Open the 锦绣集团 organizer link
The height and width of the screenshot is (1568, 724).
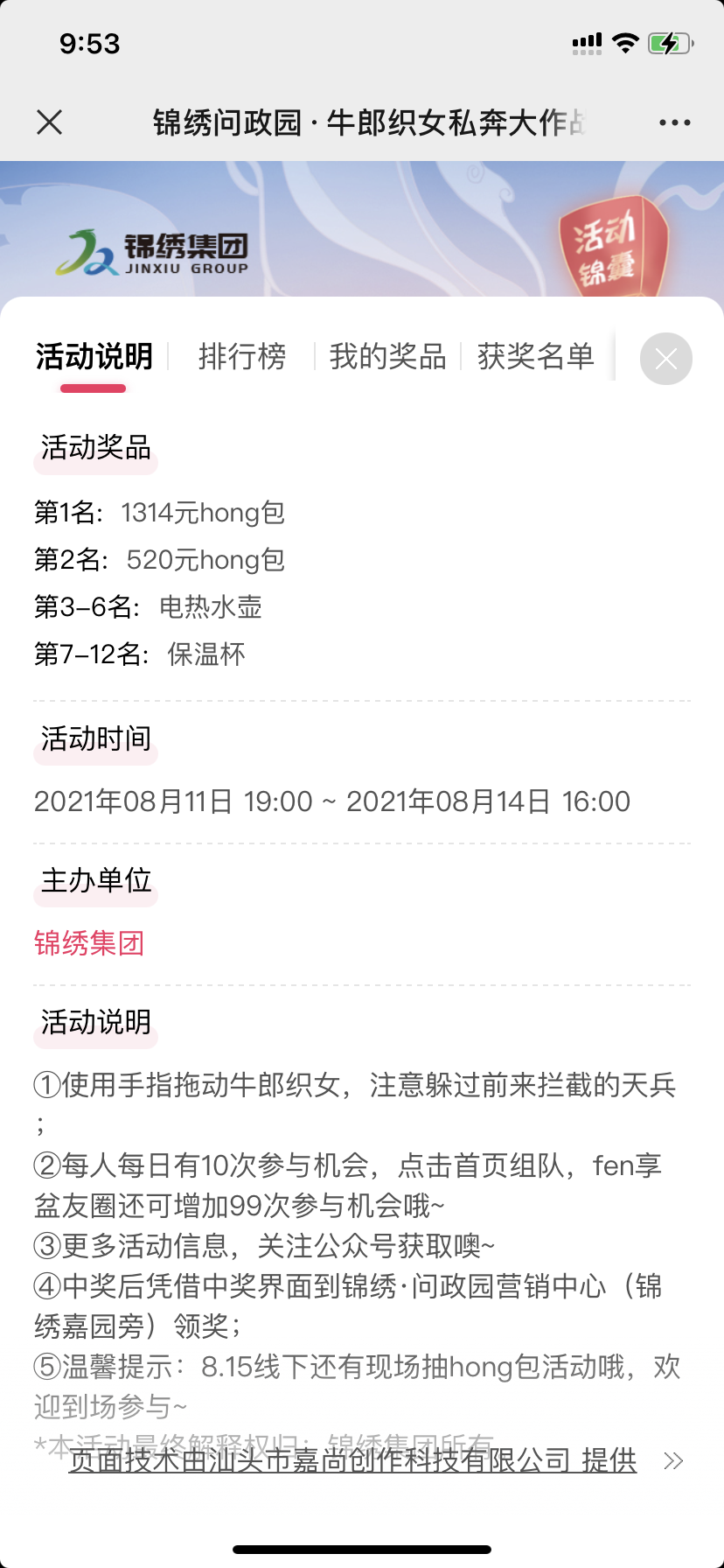89,943
